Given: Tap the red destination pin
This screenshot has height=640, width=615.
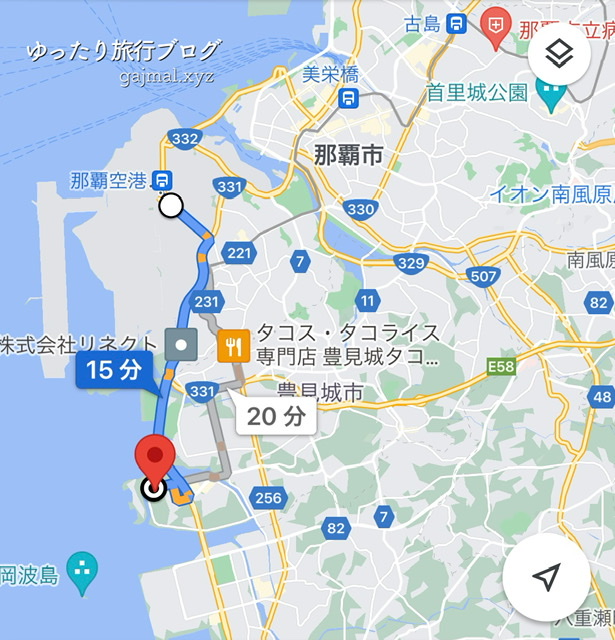Looking at the screenshot, I should coord(154,460).
